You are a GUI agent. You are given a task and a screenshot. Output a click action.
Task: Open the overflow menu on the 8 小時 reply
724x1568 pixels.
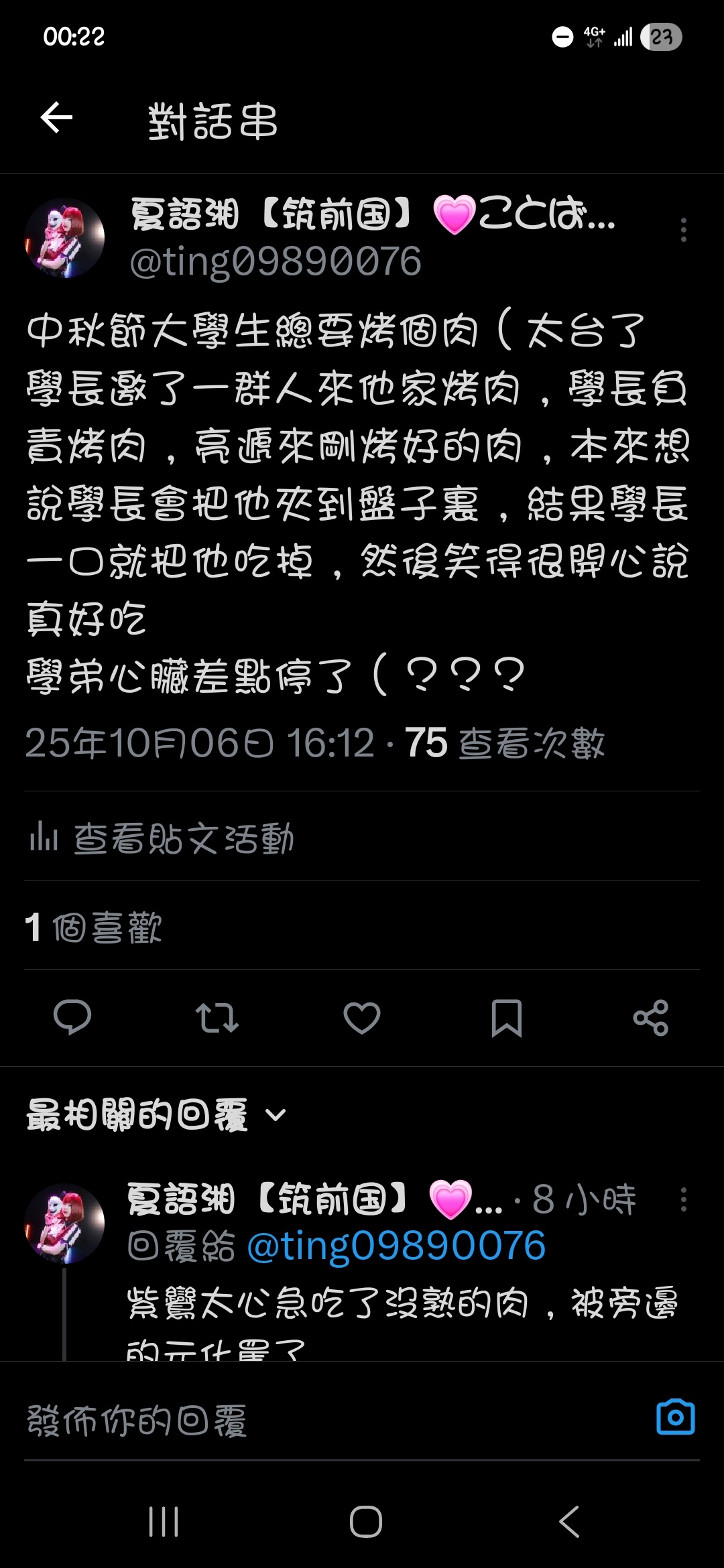683,1199
